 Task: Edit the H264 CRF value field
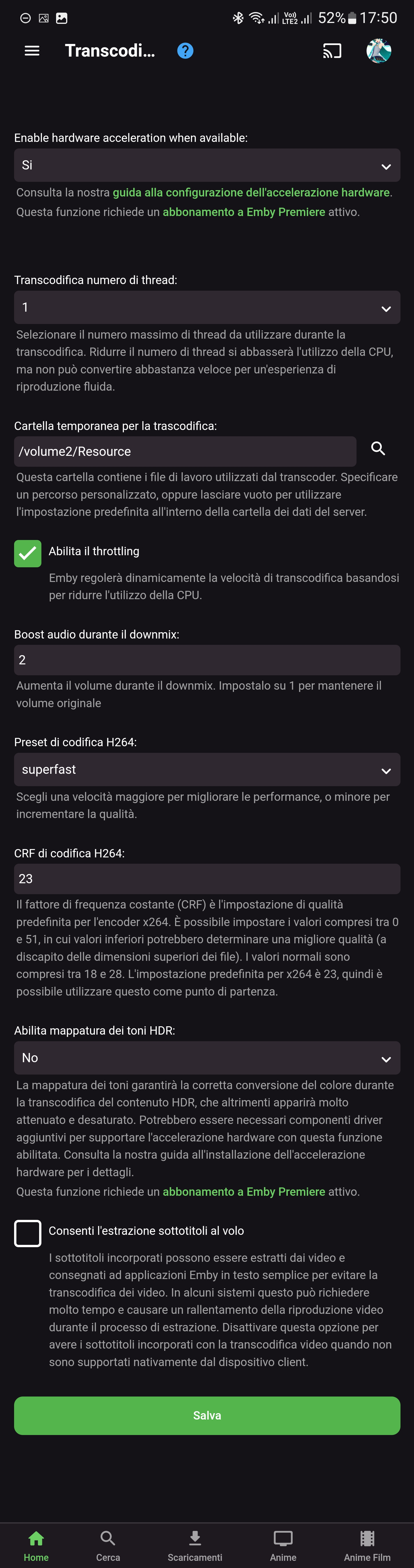click(x=207, y=879)
